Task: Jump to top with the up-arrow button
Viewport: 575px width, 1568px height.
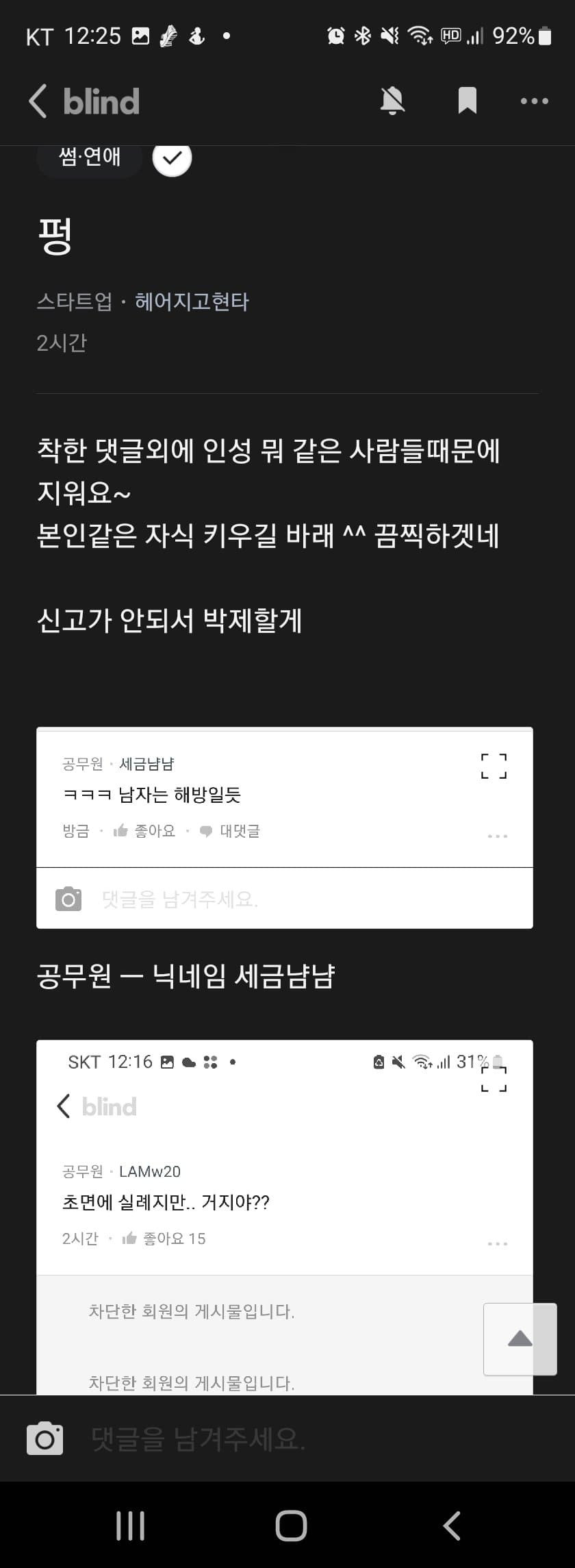Action: tap(520, 1339)
